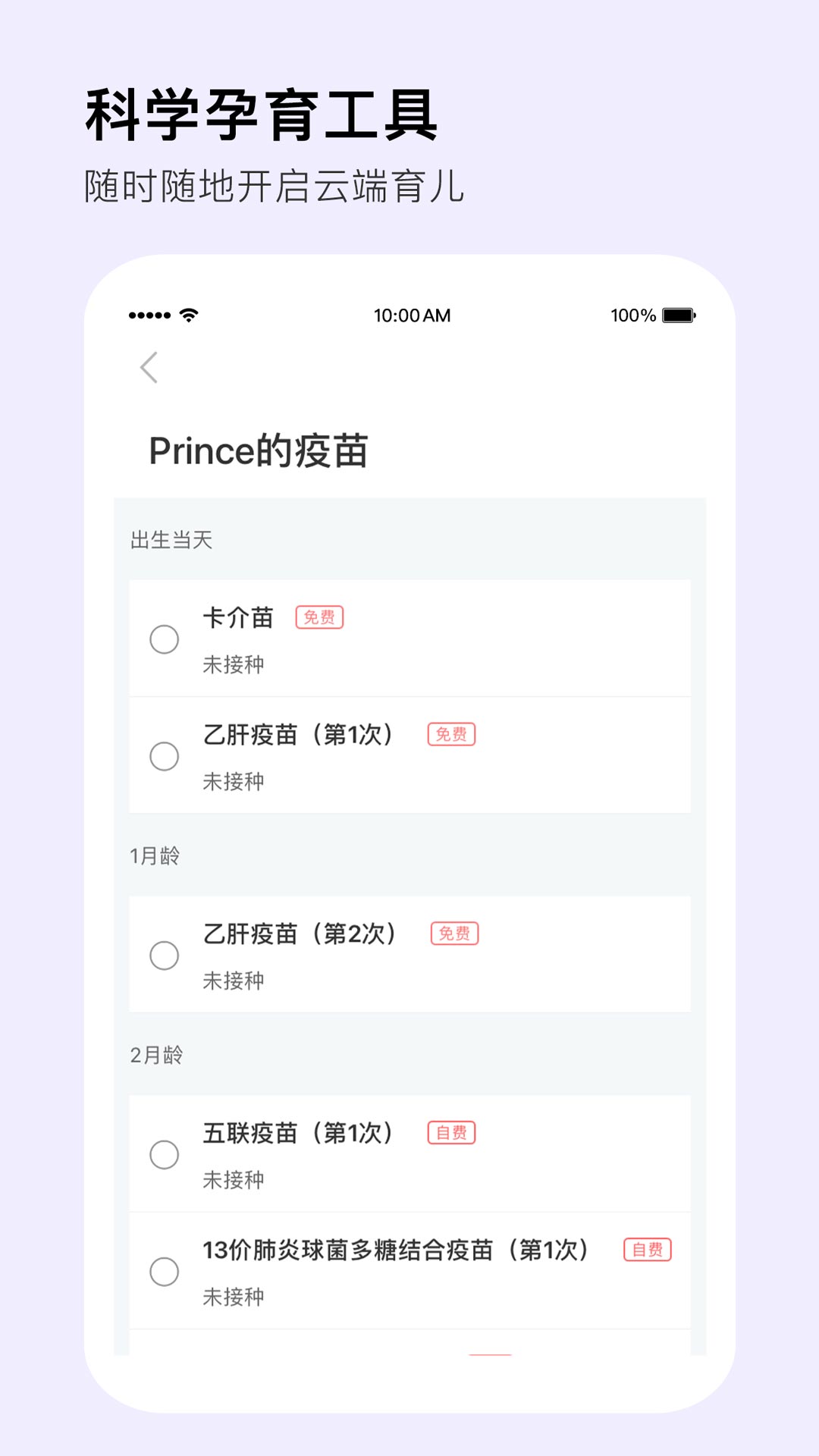Click the 免费 badge next to 卡介苗
This screenshot has width=819, height=1456.
(318, 618)
